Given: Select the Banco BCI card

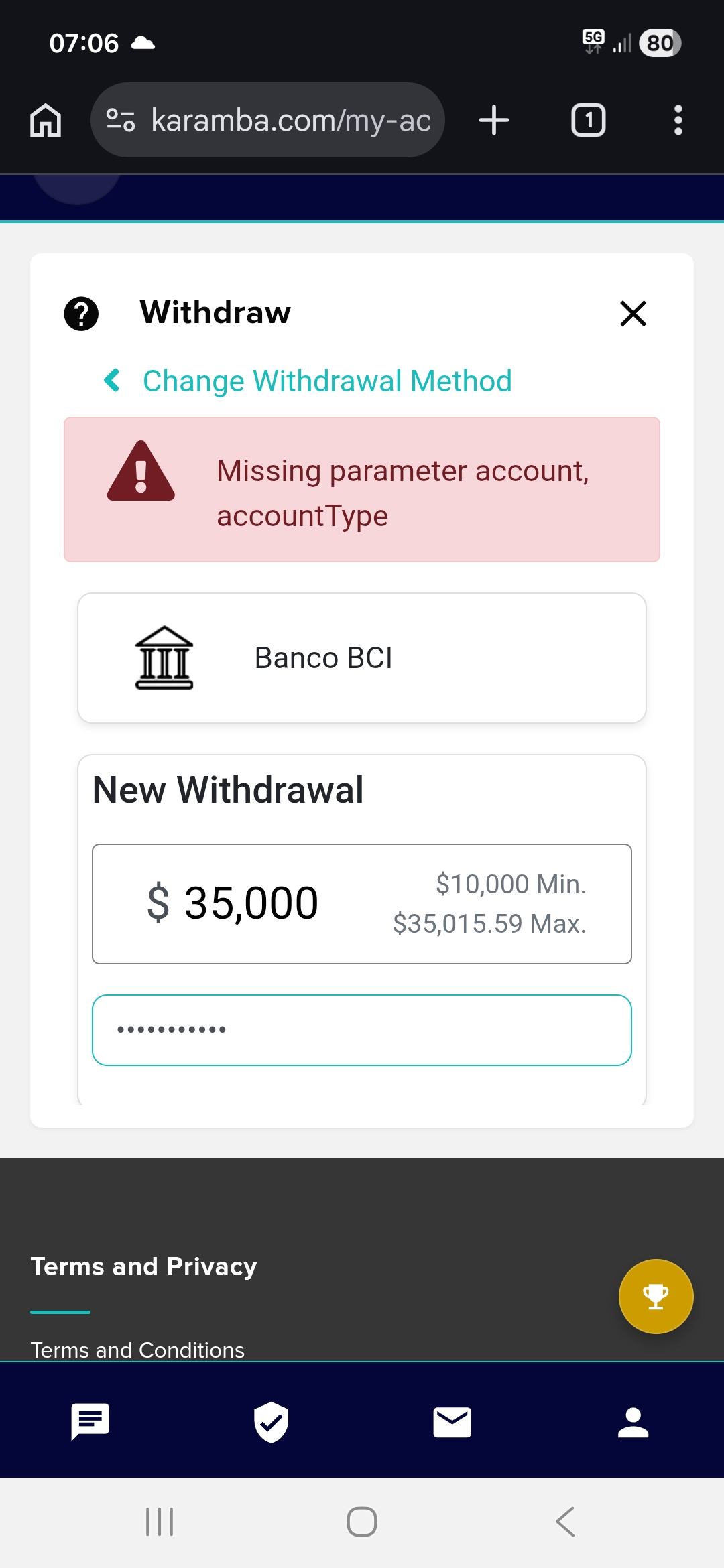Looking at the screenshot, I should (x=362, y=657).
